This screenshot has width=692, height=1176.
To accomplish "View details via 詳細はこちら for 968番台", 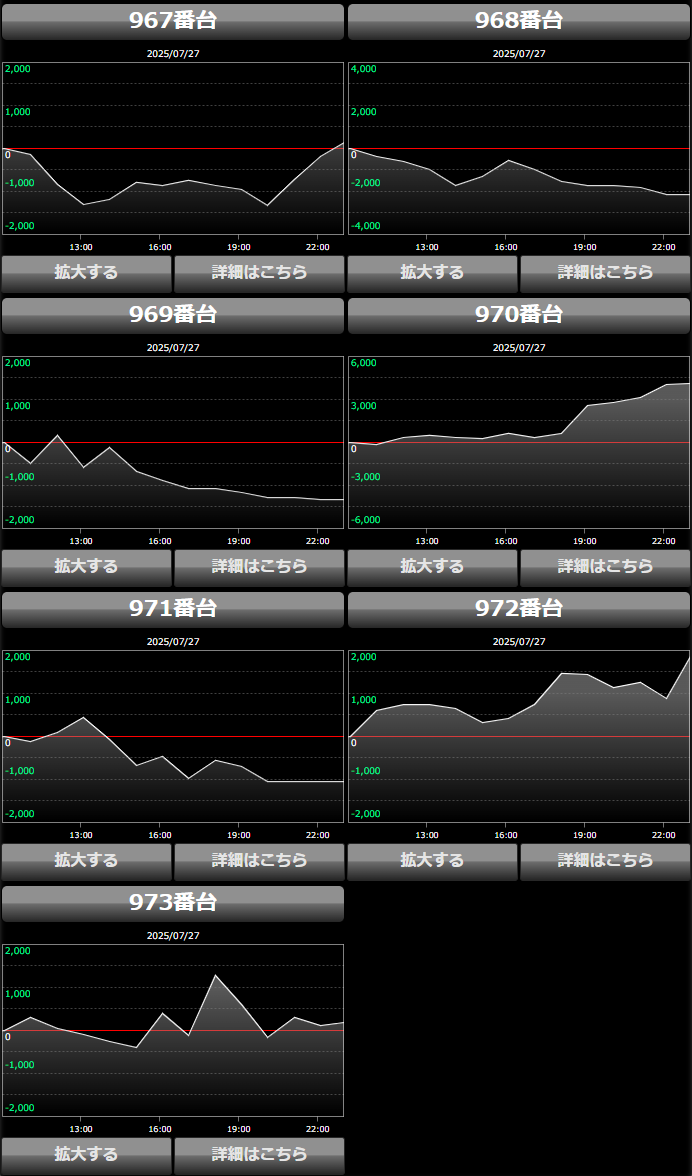I will pyautogui.click(x=605, y=274).
